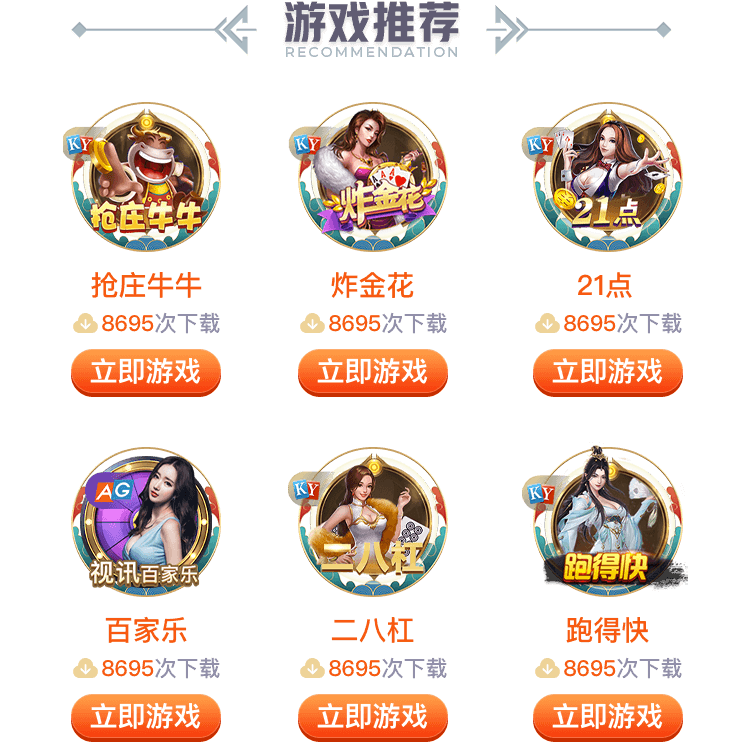Tap 立即游戏 under 21点
This screenshot has width=750, height=742.
[607, 372]
